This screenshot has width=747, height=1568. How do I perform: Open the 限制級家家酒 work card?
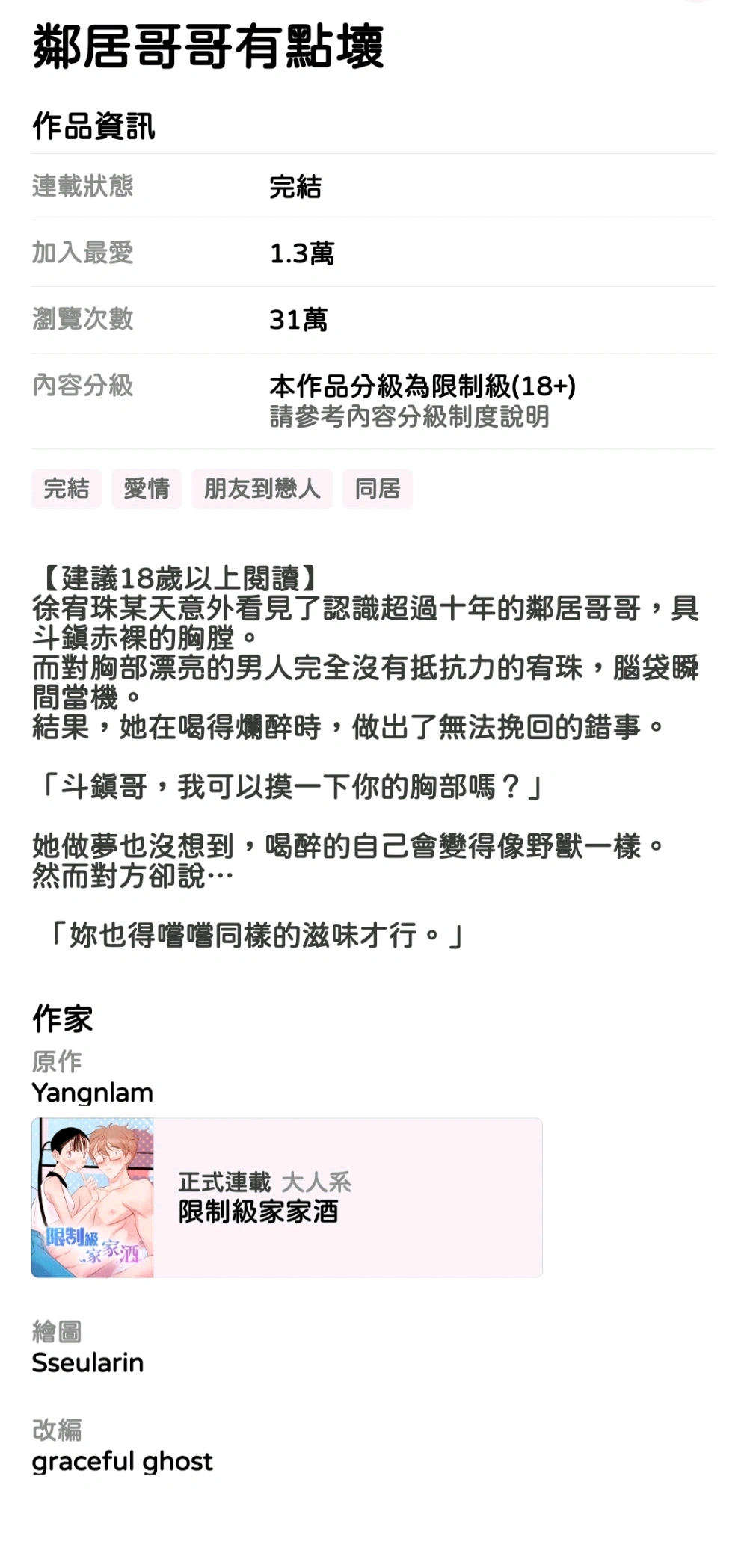coord(286,1197)
